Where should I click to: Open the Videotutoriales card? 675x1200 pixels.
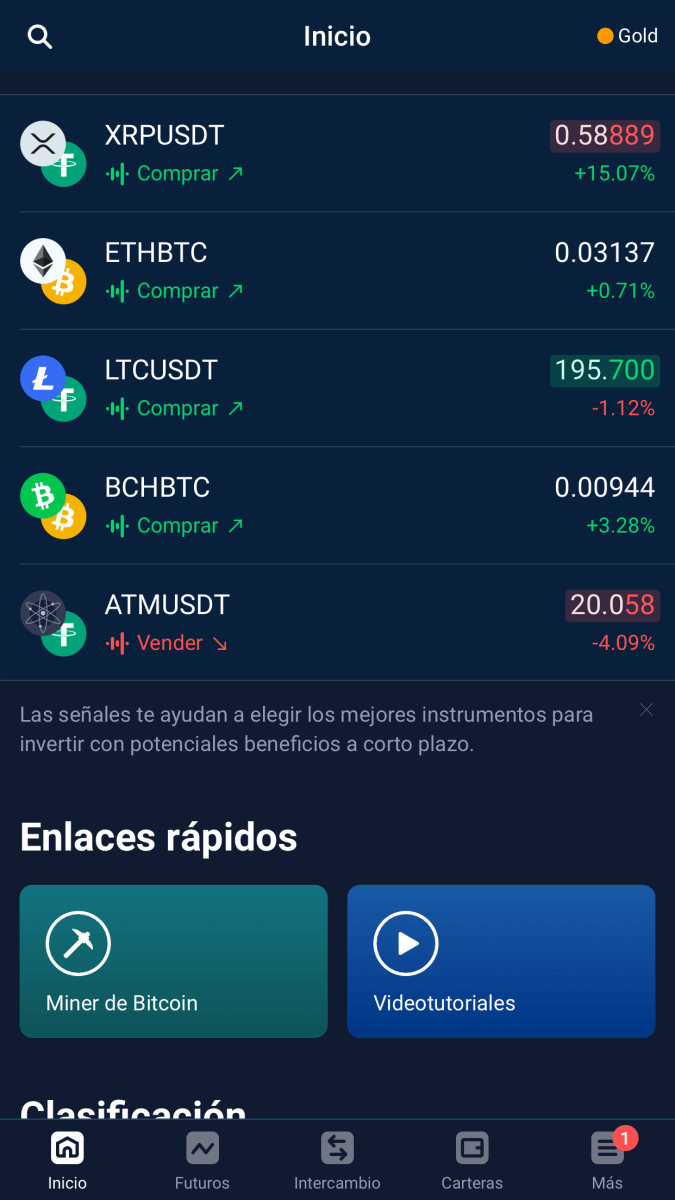(x=501, y=961)
